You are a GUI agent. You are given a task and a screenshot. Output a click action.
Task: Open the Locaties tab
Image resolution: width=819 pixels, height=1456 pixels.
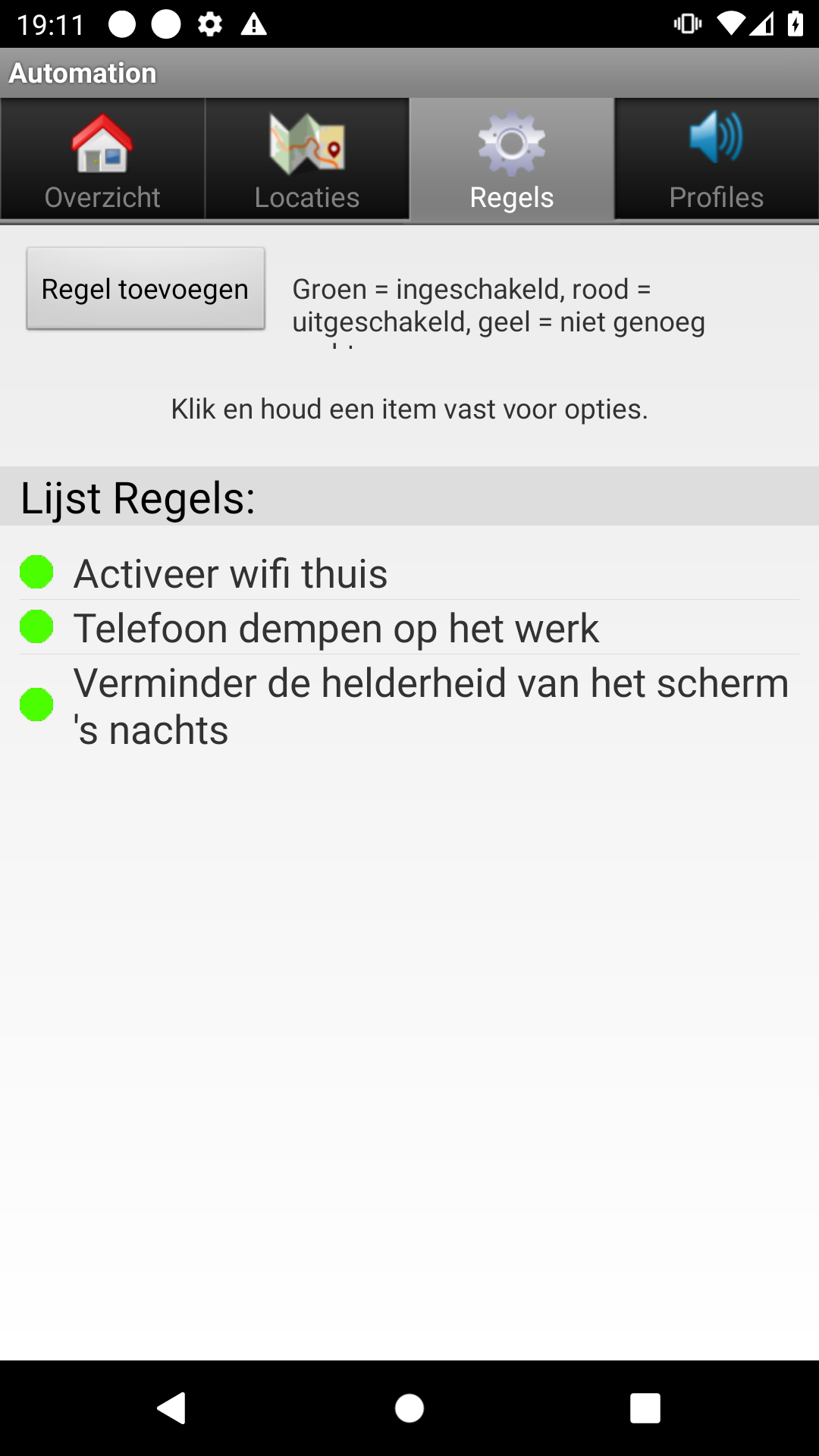click(x=307, y=160)
